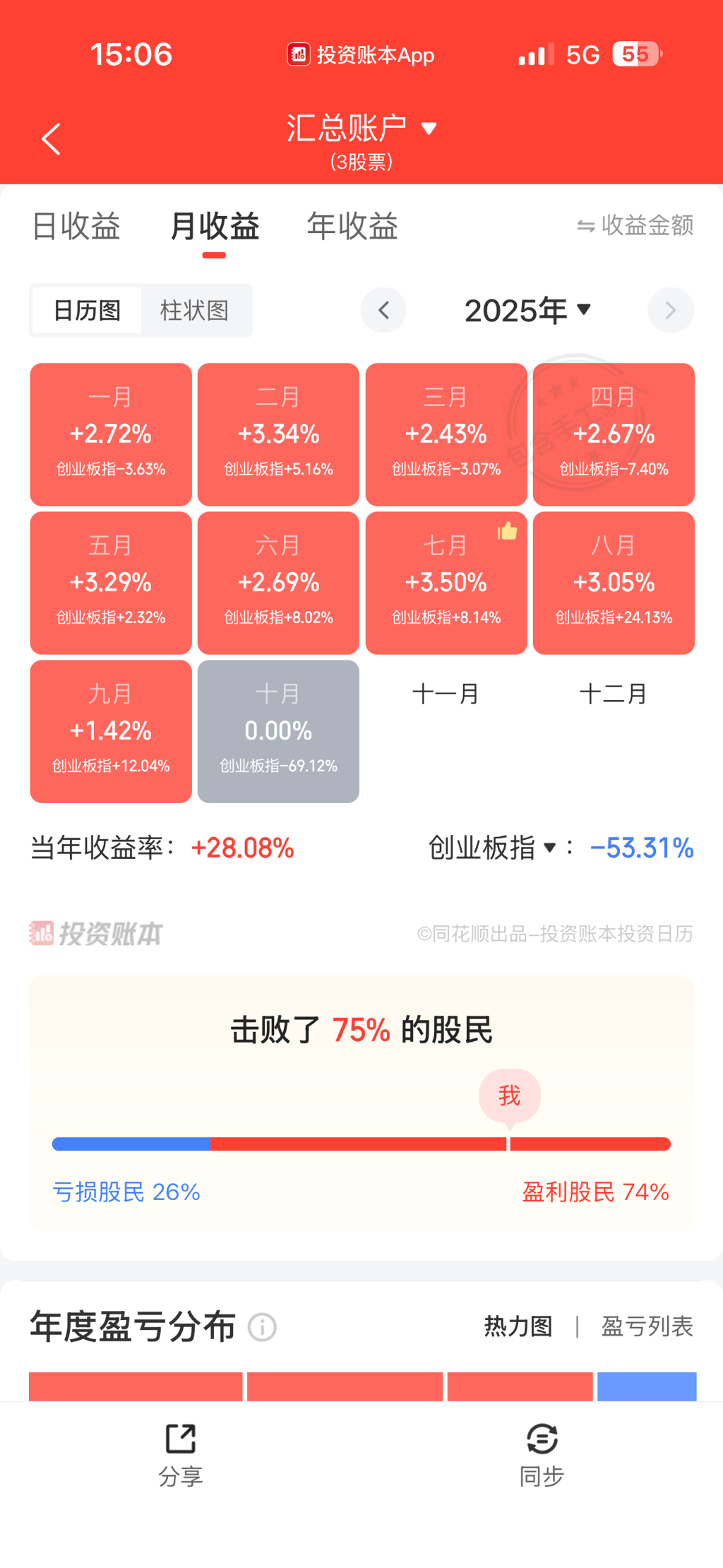Open the 九月 +1.42% tile
This screenshot has width=723, height=1568.
coord(111,731)
